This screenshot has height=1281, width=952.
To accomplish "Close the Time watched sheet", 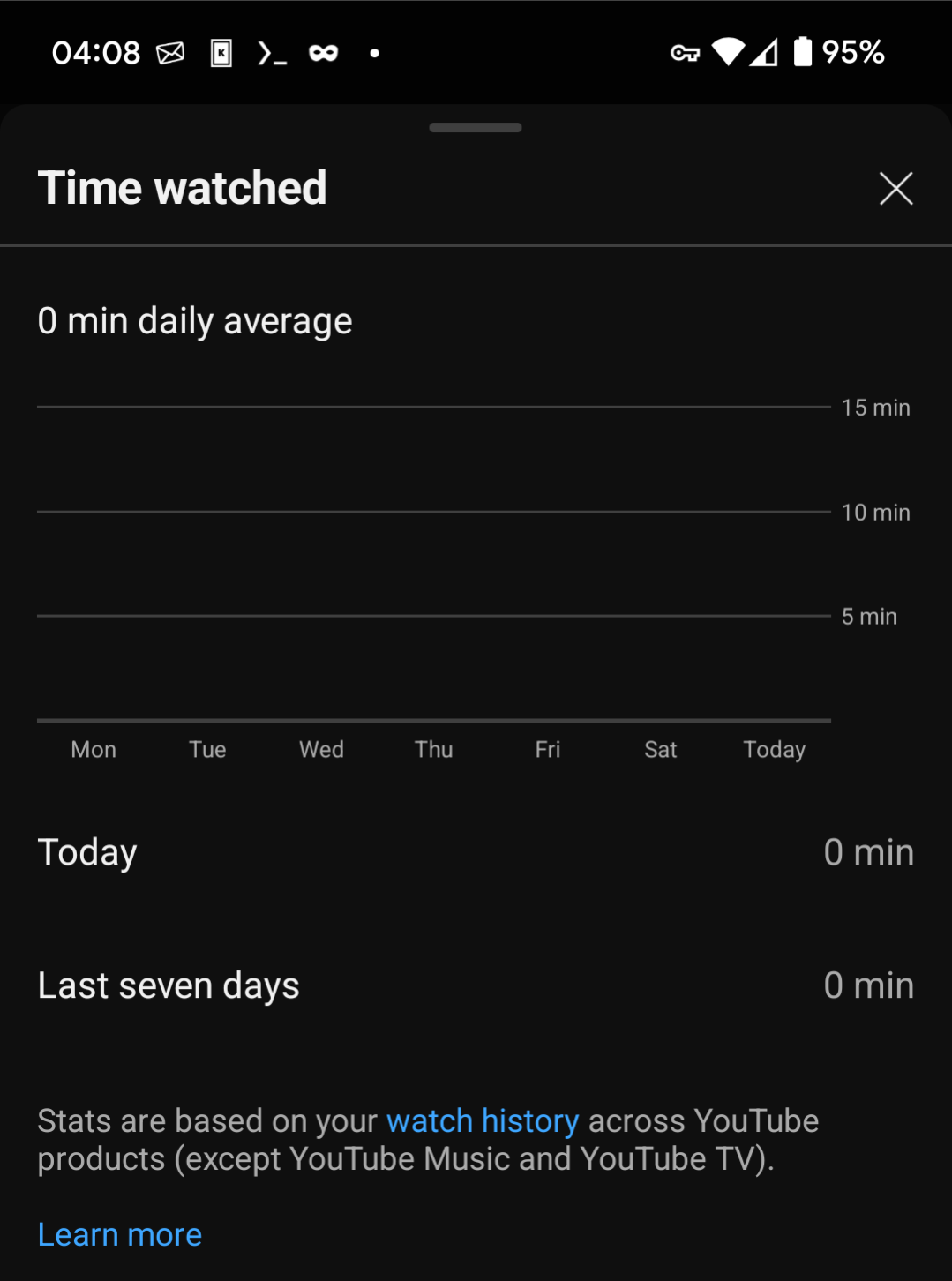I will tap(896, 188).
